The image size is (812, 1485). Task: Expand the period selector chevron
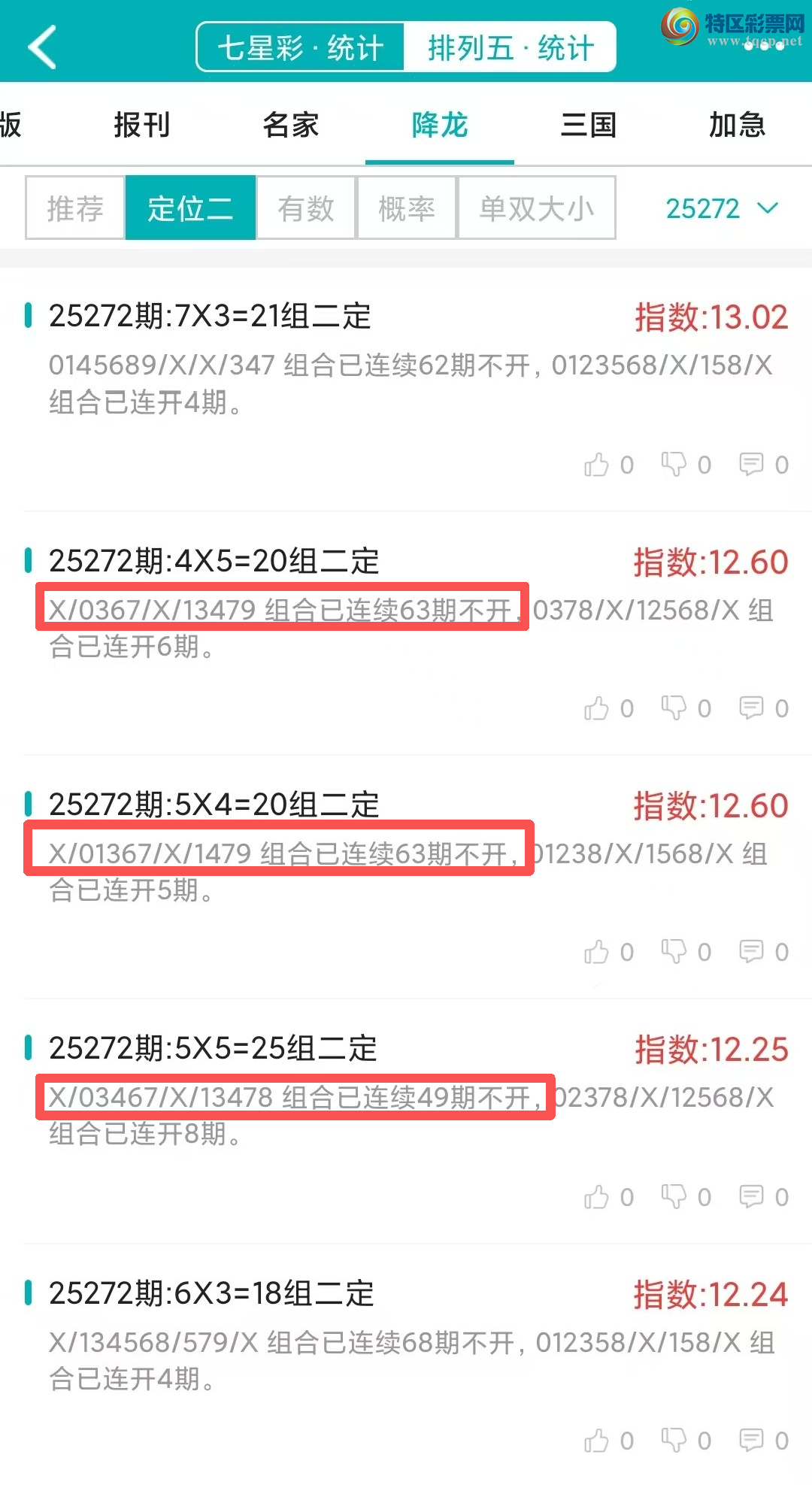coord(767,208)
